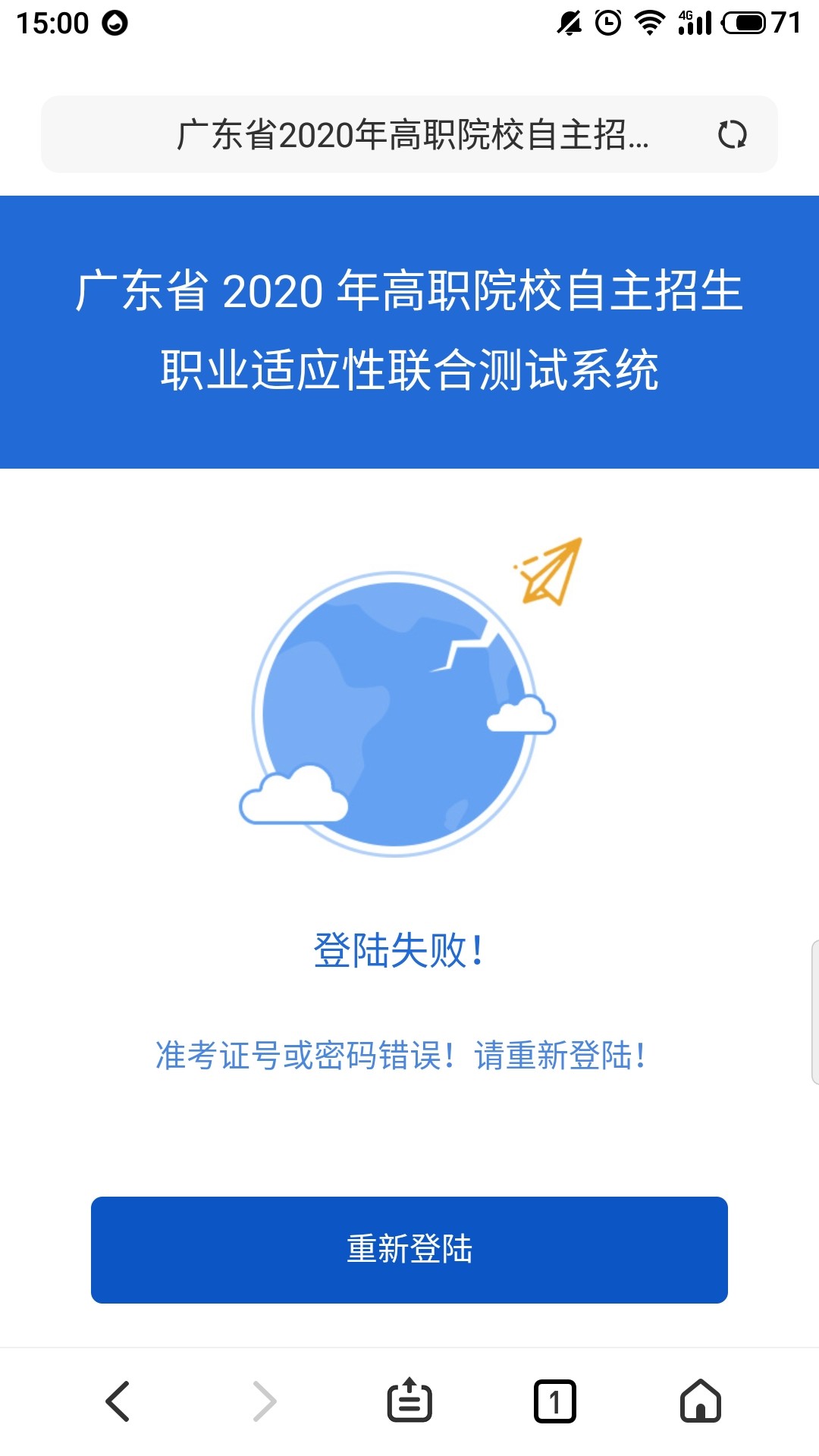Reload the page with the refresh icon
The image size is (819, 1456).
[732, 135]
